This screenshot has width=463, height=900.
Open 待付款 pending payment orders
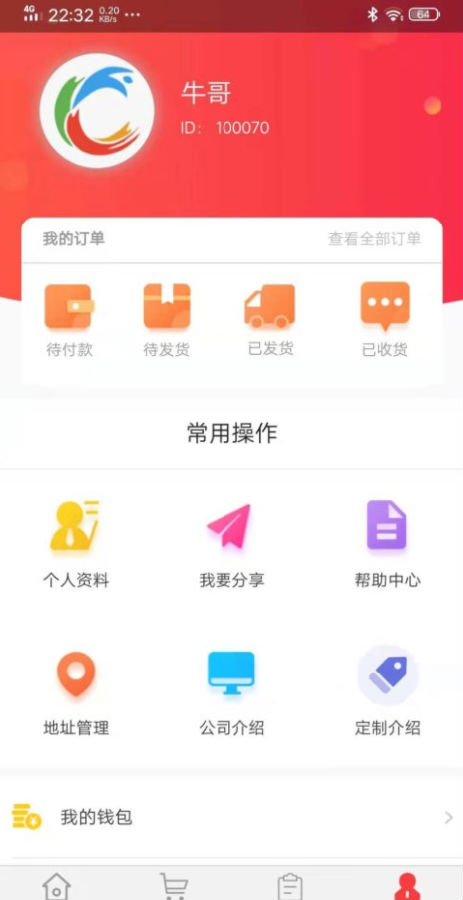pos(69,320)
